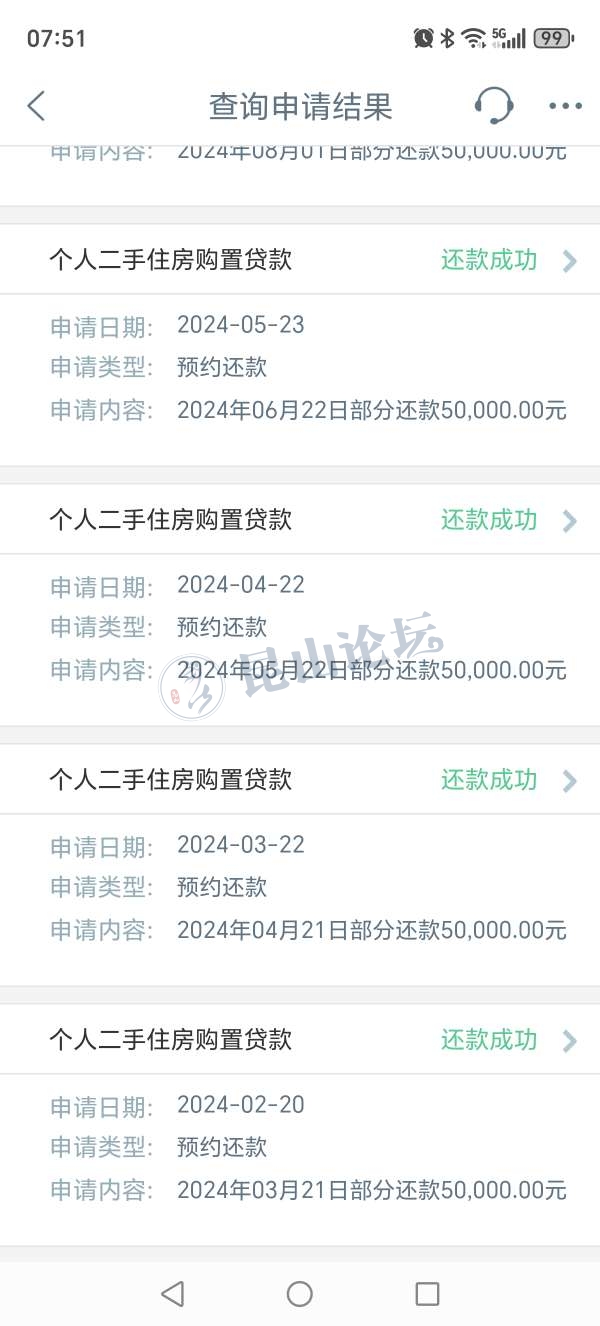Tap the system home button
600x1326 pixels.
tap(300, 1294)
